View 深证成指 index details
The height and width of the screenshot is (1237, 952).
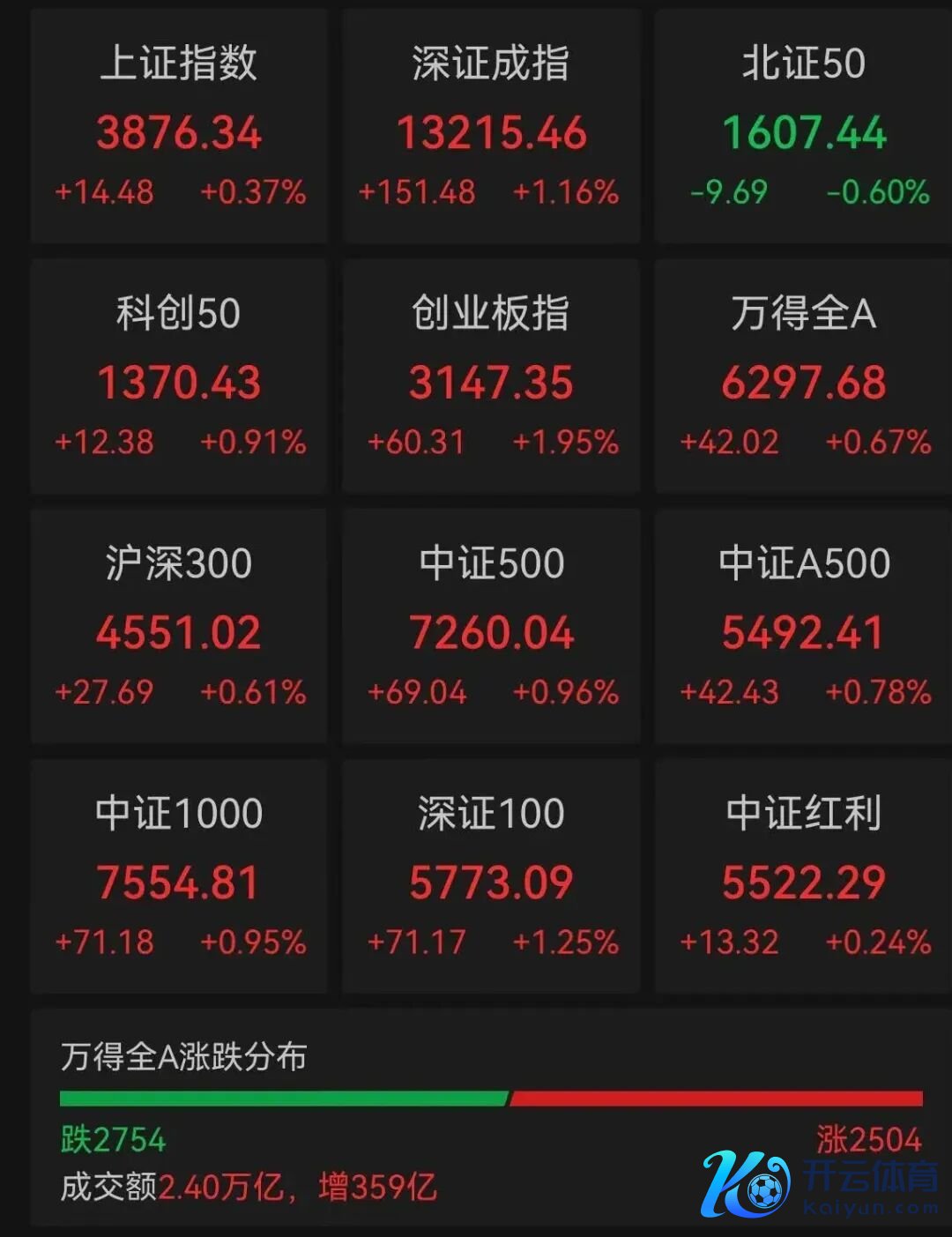[491, 128]
